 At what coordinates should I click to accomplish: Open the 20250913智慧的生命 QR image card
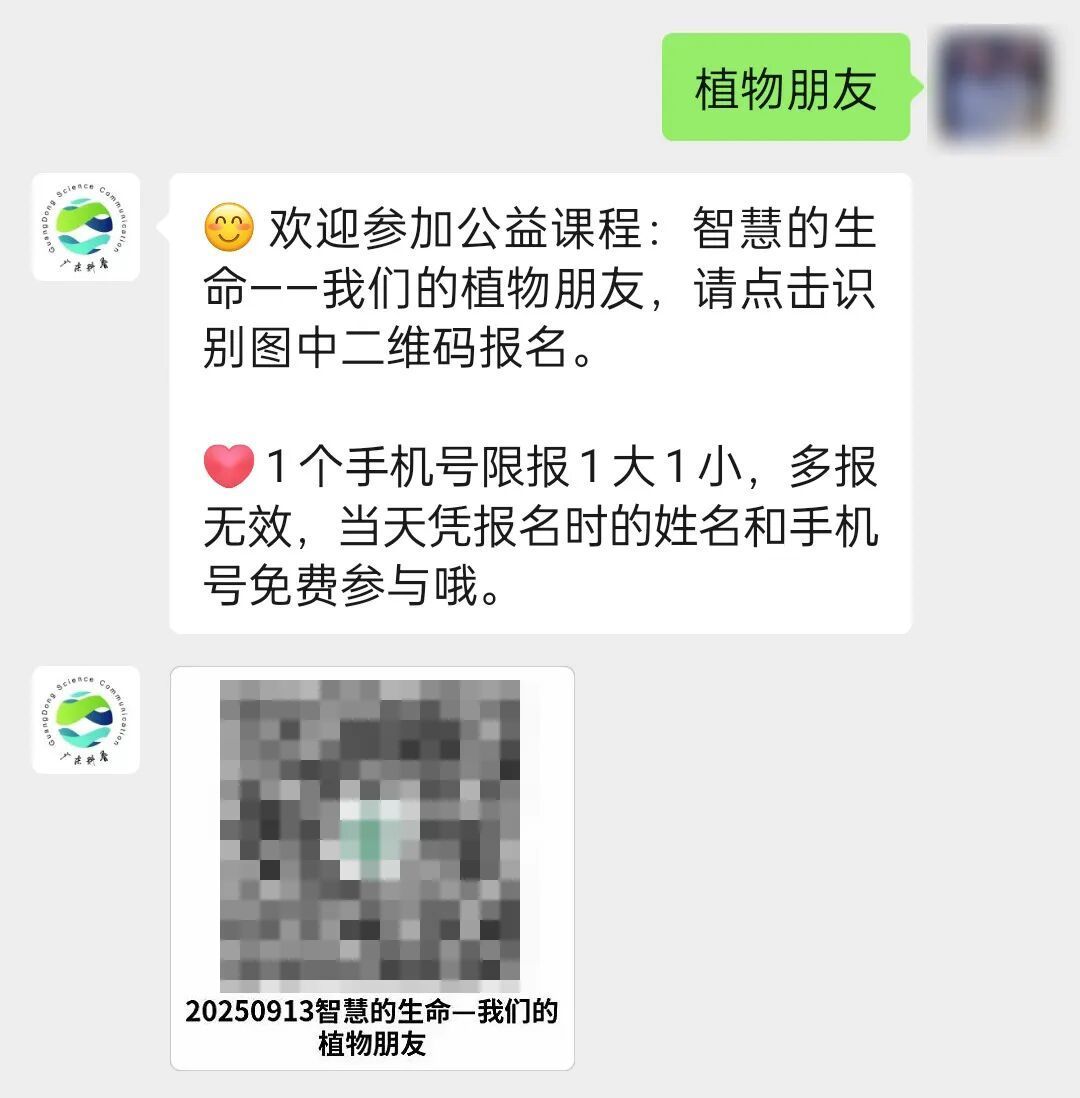tap(372, 867)
